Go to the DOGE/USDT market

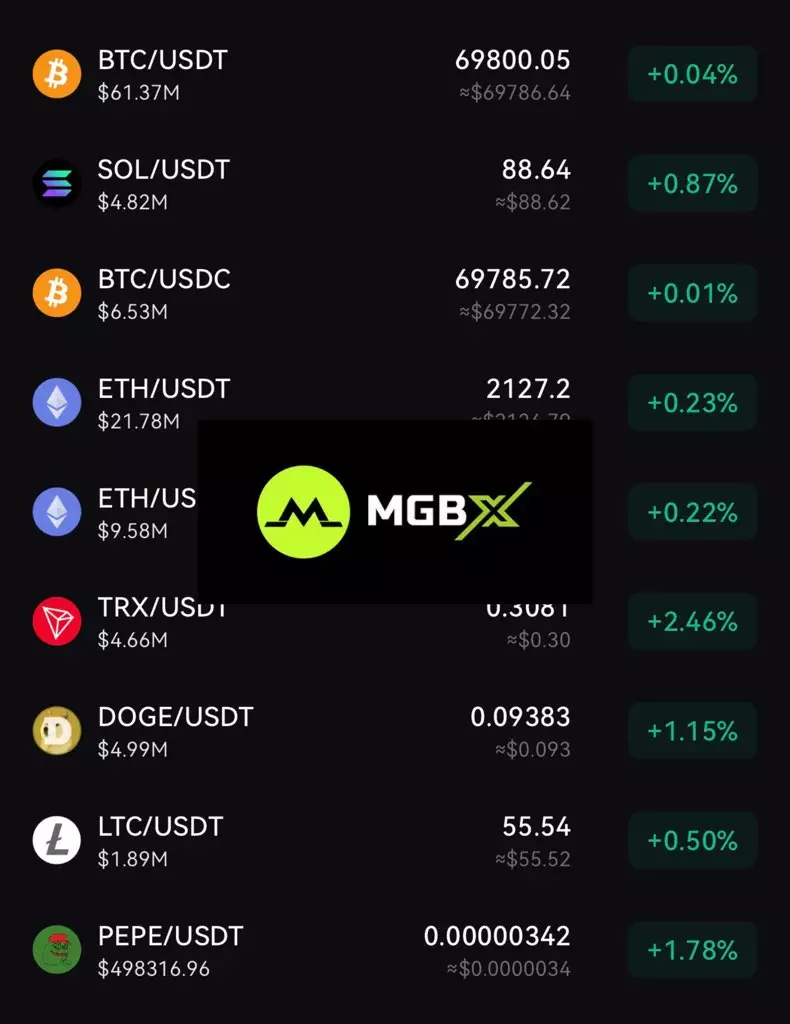pyautogui.click(x=395, y=731)
